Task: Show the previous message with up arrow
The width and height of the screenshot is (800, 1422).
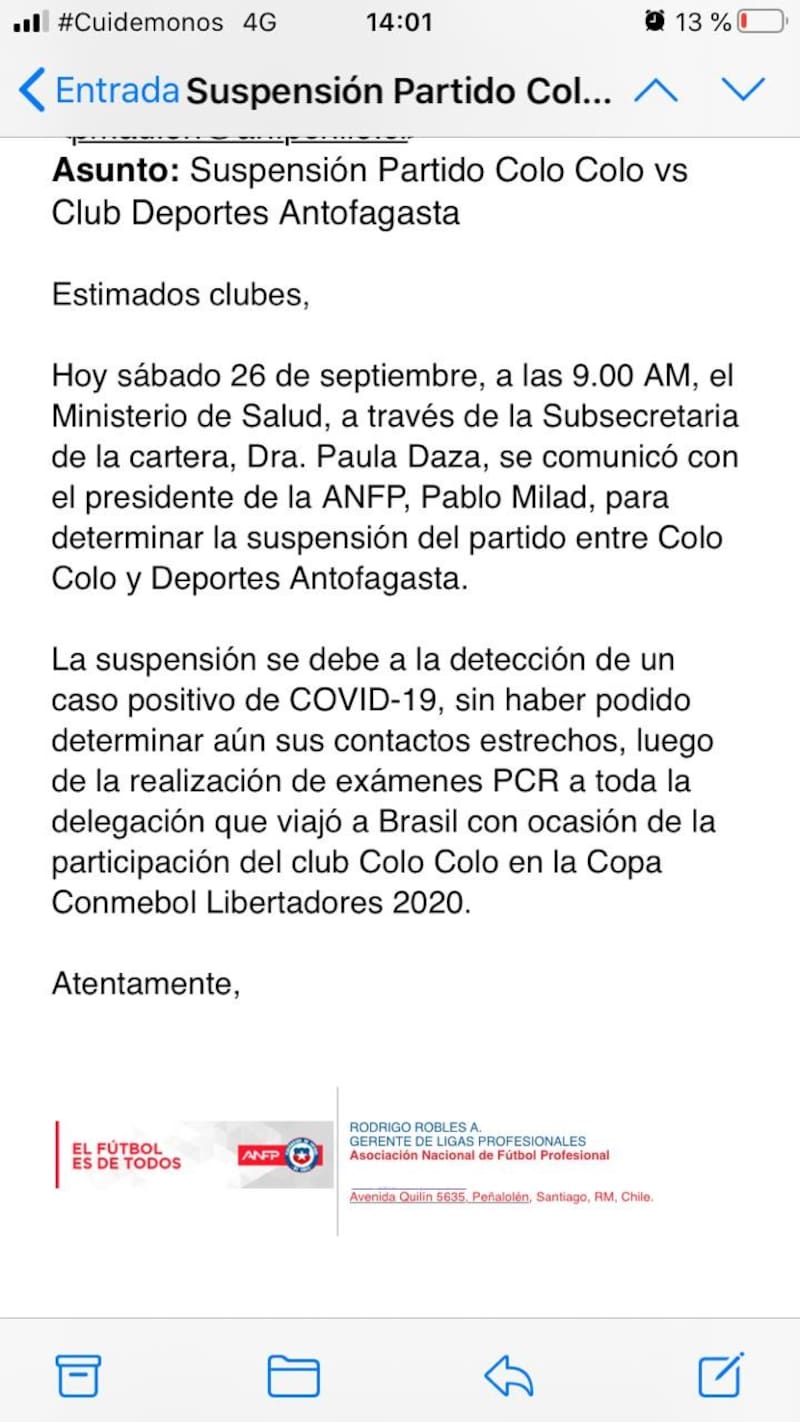Action: pyautogui.click(x=656, y=91)
